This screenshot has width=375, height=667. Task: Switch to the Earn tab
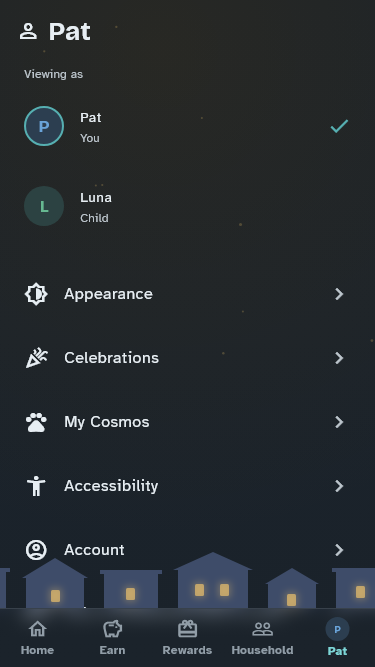(112, 638)
